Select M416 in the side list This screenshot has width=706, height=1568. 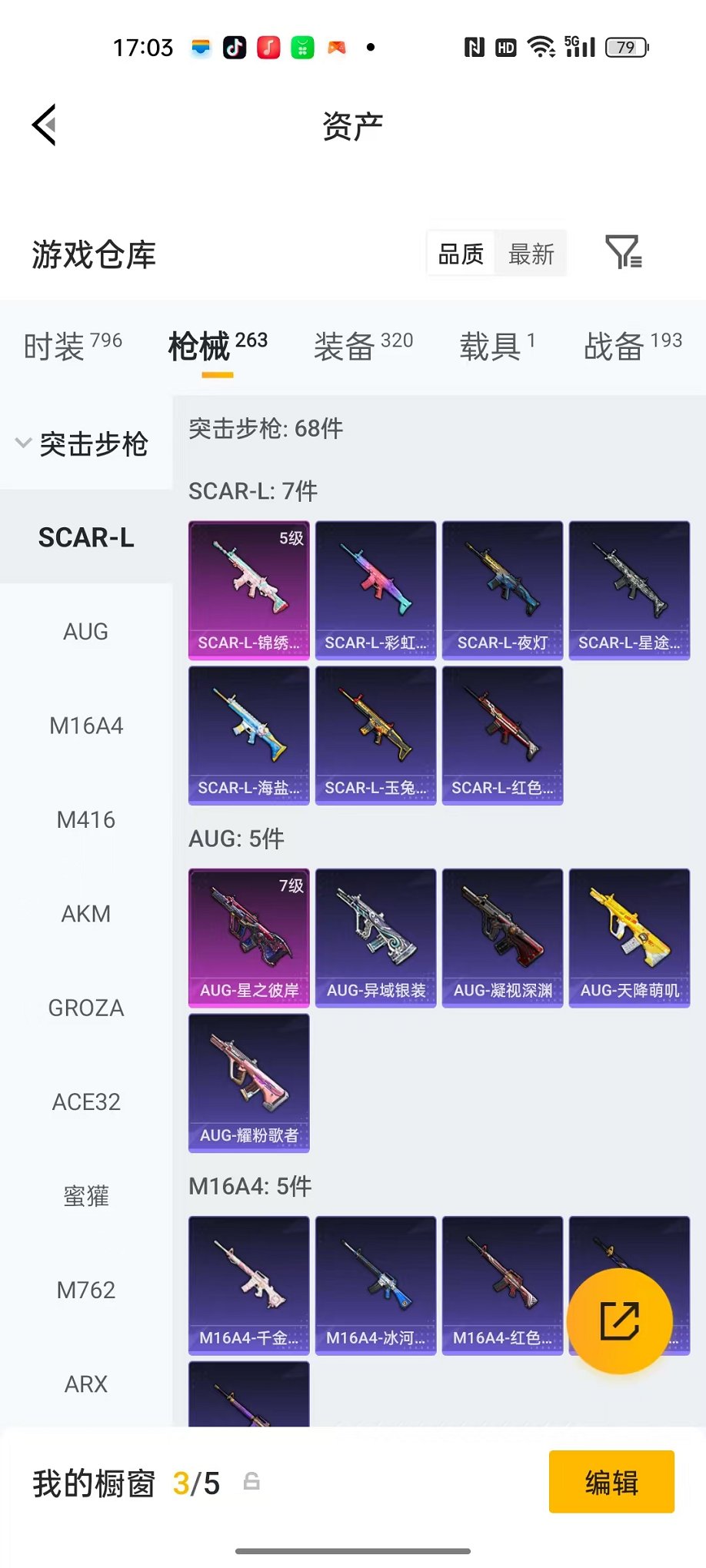tap(86, 820)
